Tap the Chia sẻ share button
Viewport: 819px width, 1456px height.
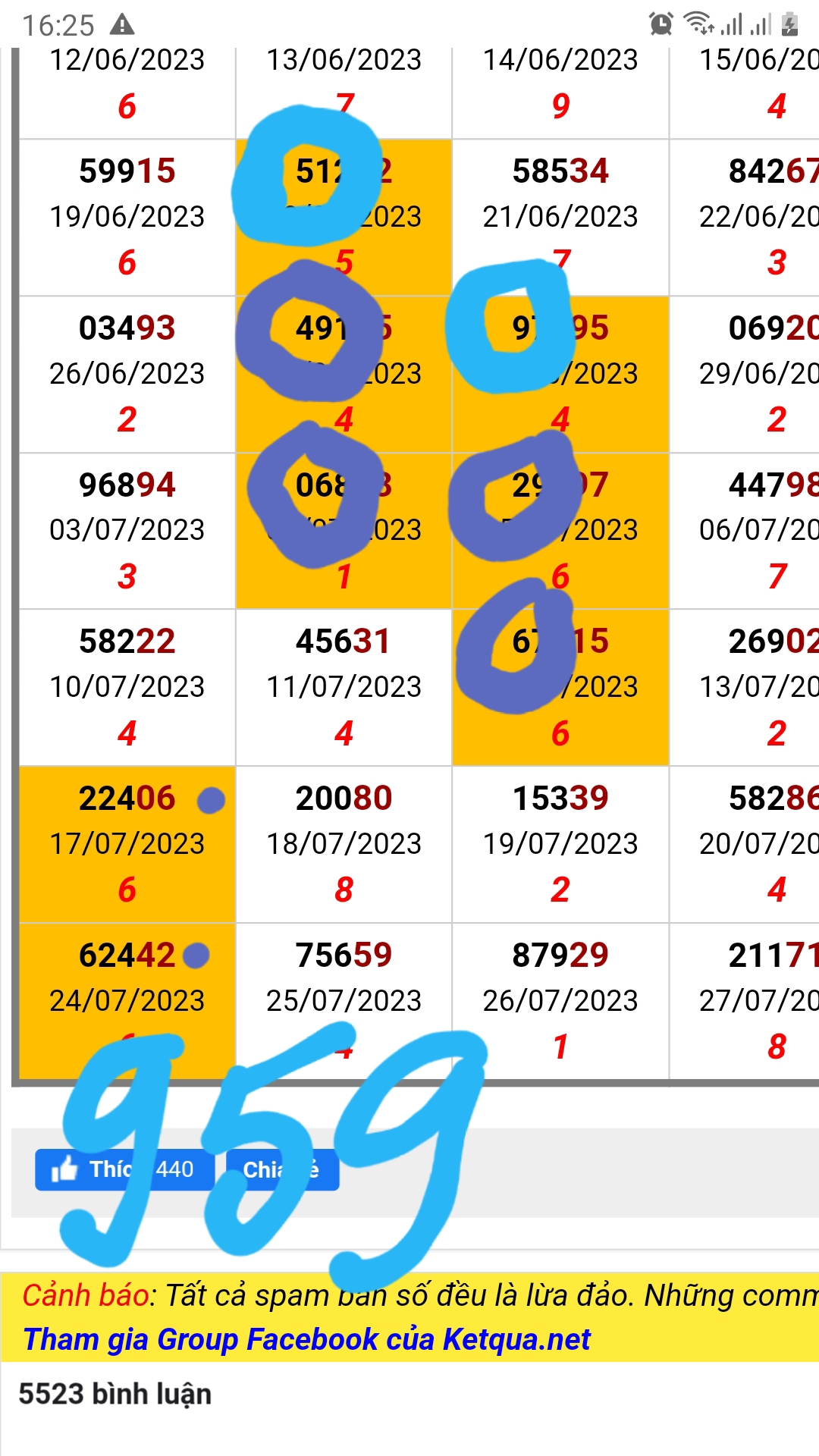click(x=278, y=1169)
